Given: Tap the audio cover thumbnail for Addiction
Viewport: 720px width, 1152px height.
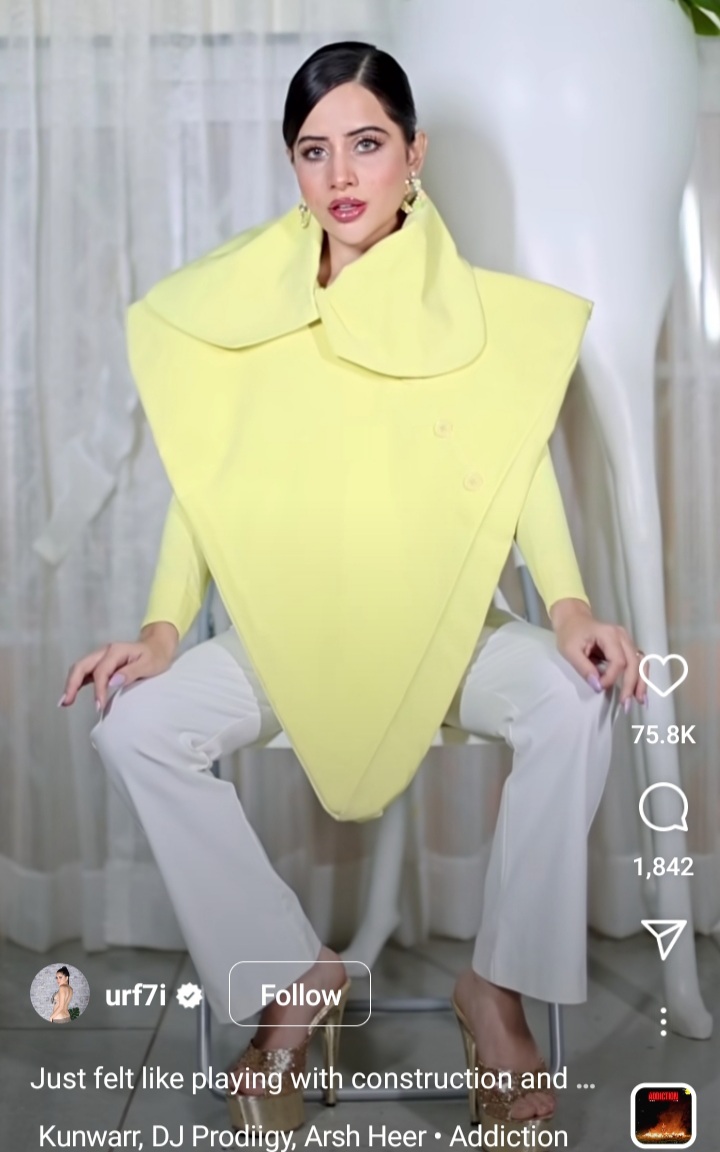Looking at the screenshot, I should coord(663,1115).
